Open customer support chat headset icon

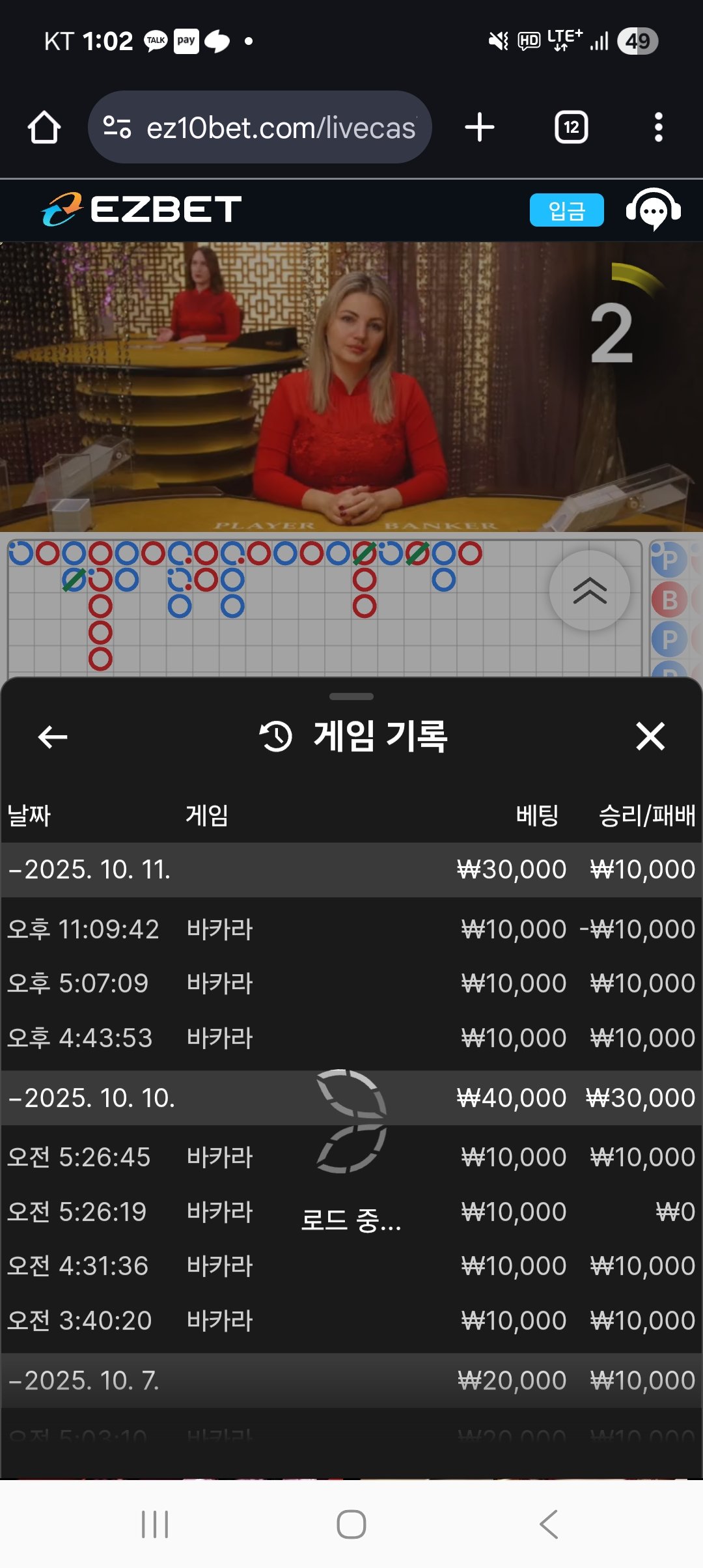click(653, 210)
